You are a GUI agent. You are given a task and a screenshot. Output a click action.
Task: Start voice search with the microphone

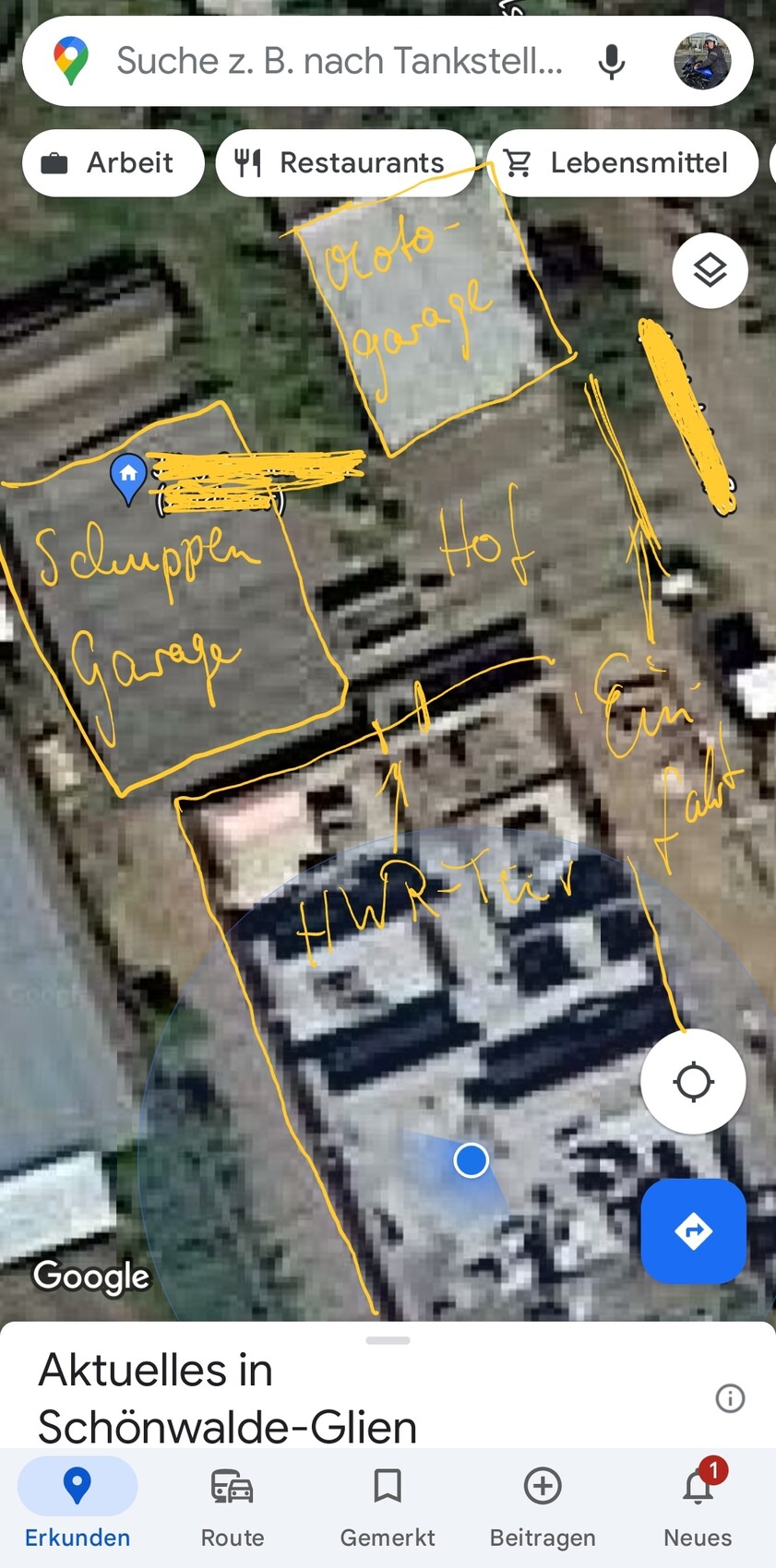tap(611, 62)
